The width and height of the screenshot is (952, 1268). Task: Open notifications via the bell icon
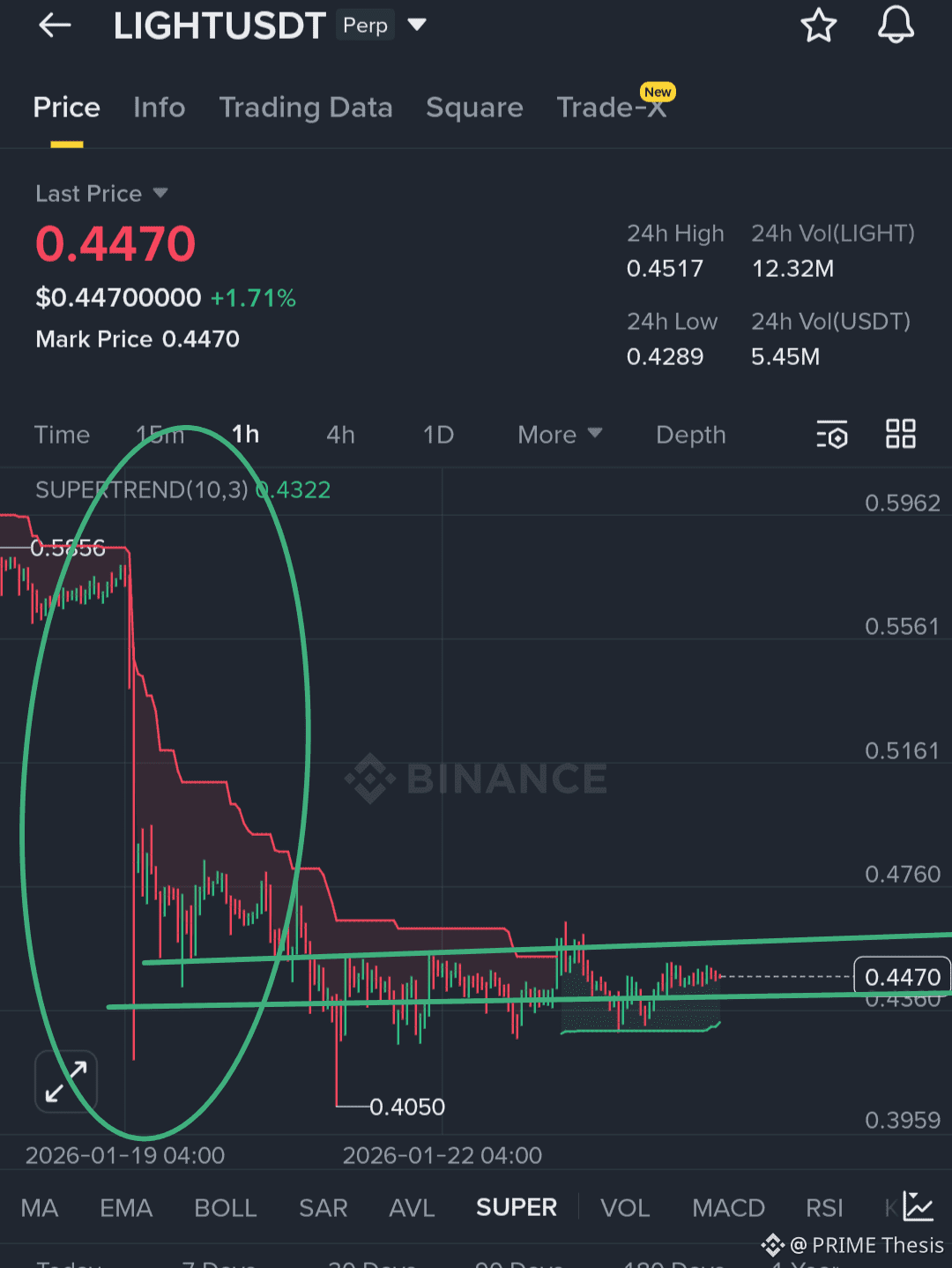(896, 26)
